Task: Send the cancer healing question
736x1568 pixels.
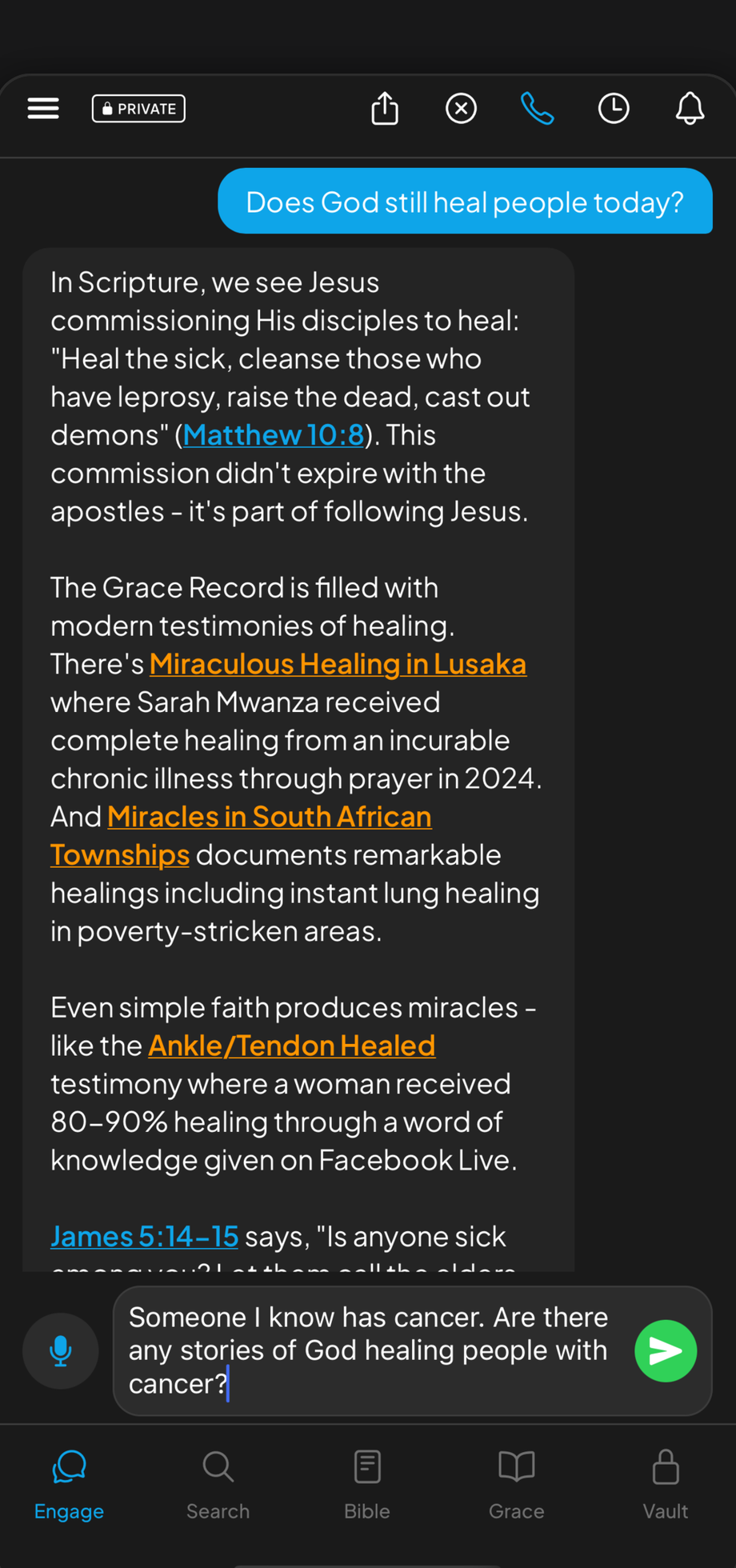Action: point(665,1350)
